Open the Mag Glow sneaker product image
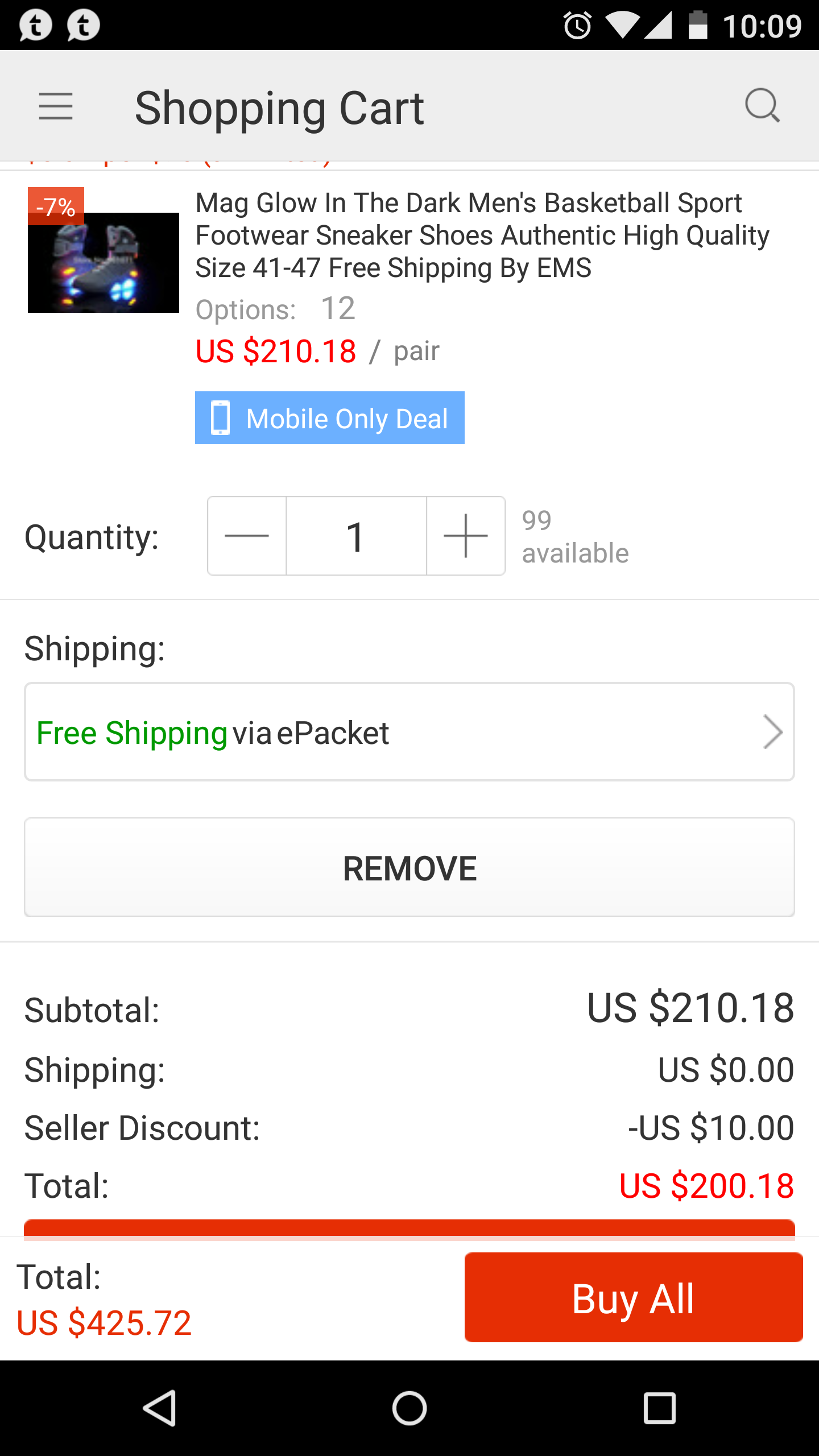 pyautogui.click(x=104, y=250)
